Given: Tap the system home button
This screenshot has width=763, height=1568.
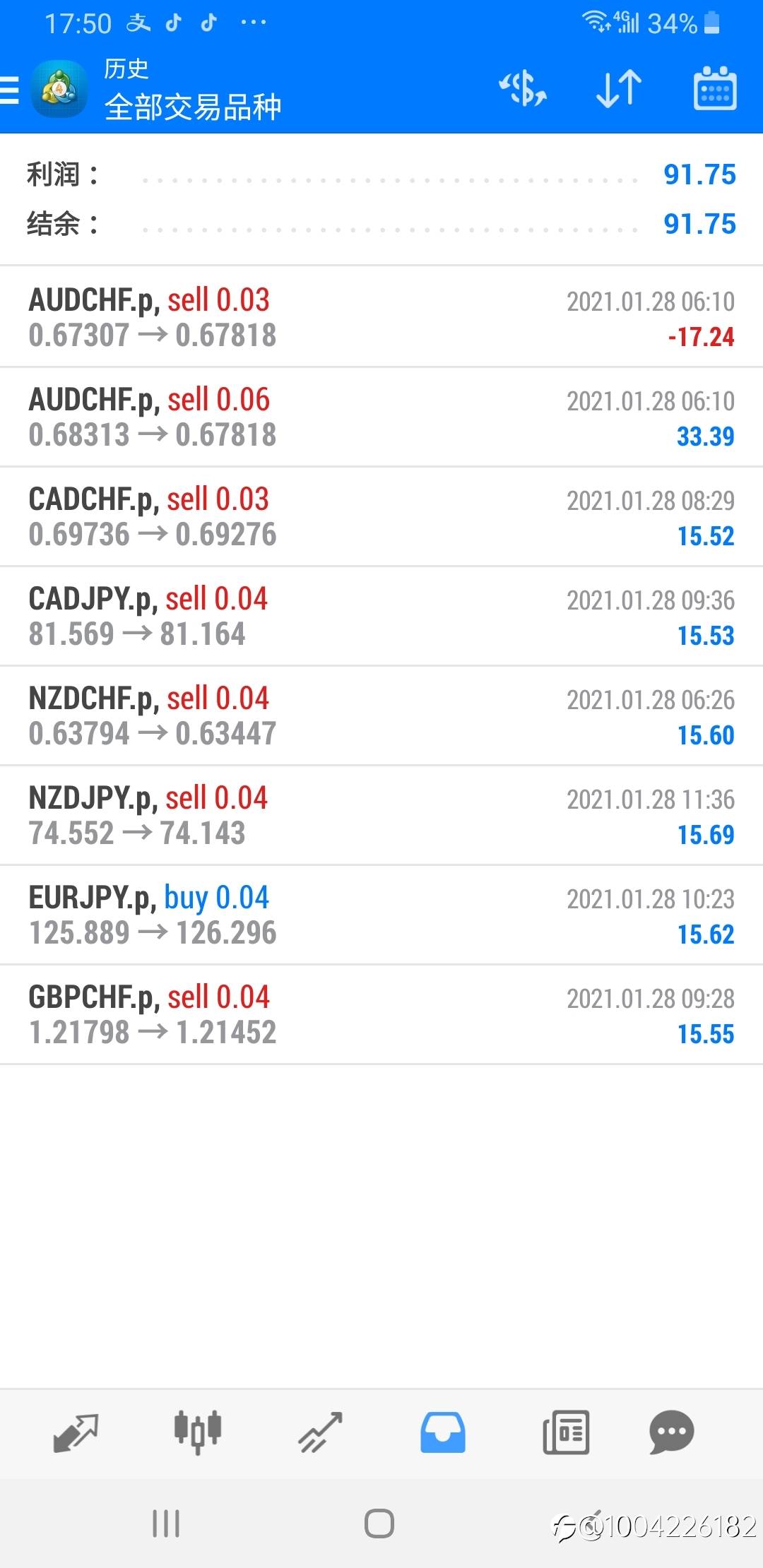Looking at the screenshot, I should [379, 1524].
